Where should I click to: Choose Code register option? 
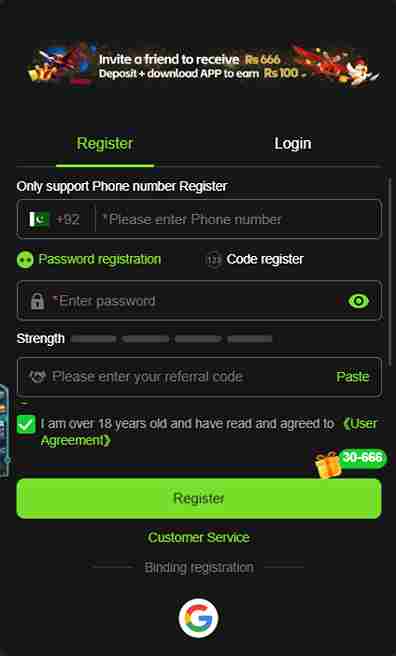[255, 259]
